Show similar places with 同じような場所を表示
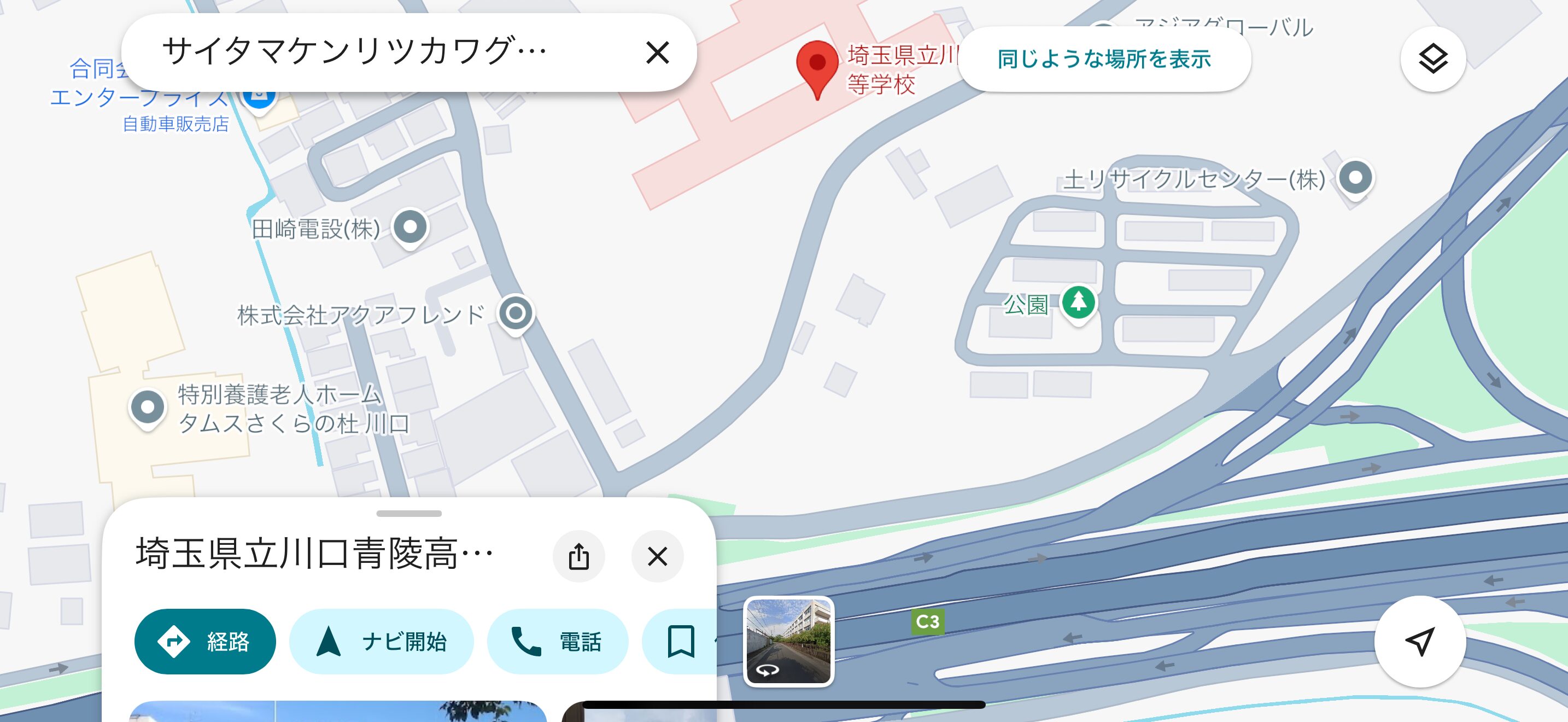This screenshot has height=722, width=1568. [1104, 59]
